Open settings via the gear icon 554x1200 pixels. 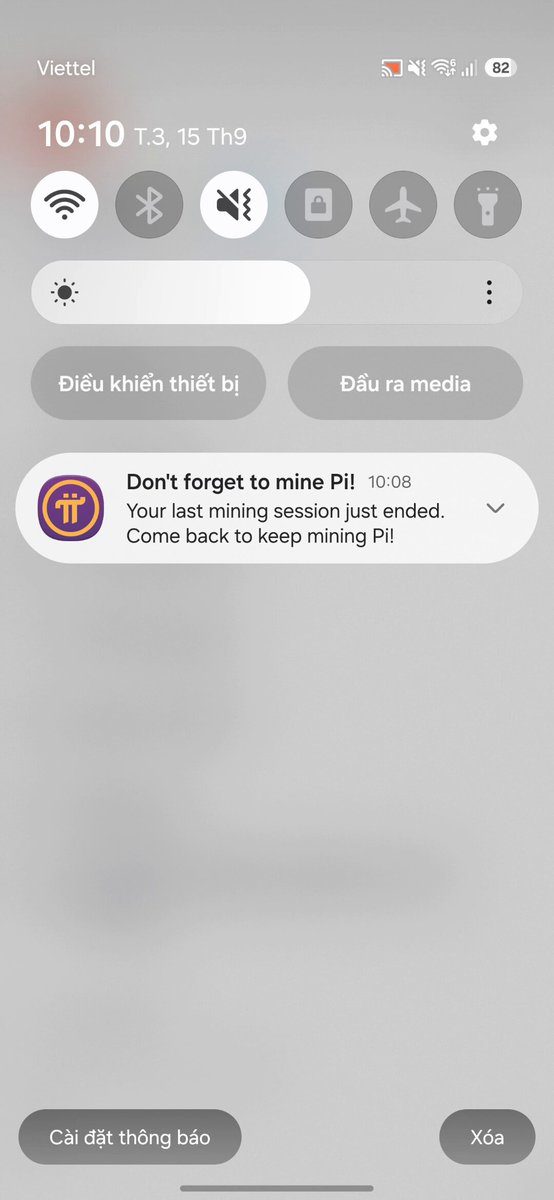485,133
